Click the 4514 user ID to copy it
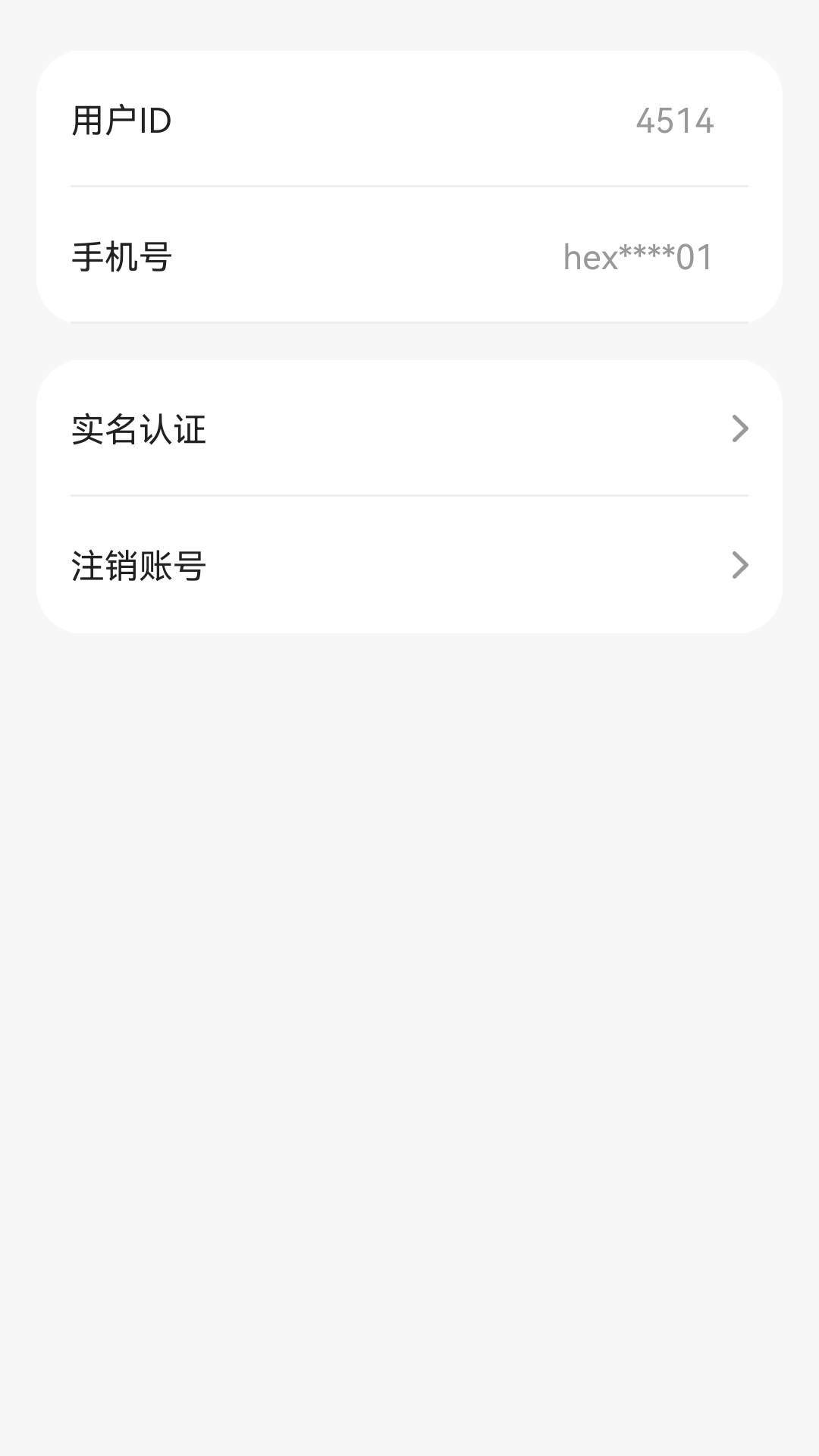The height and width of the screenshot is (1456, 819). pyautogui.click(x=676, y=121)
